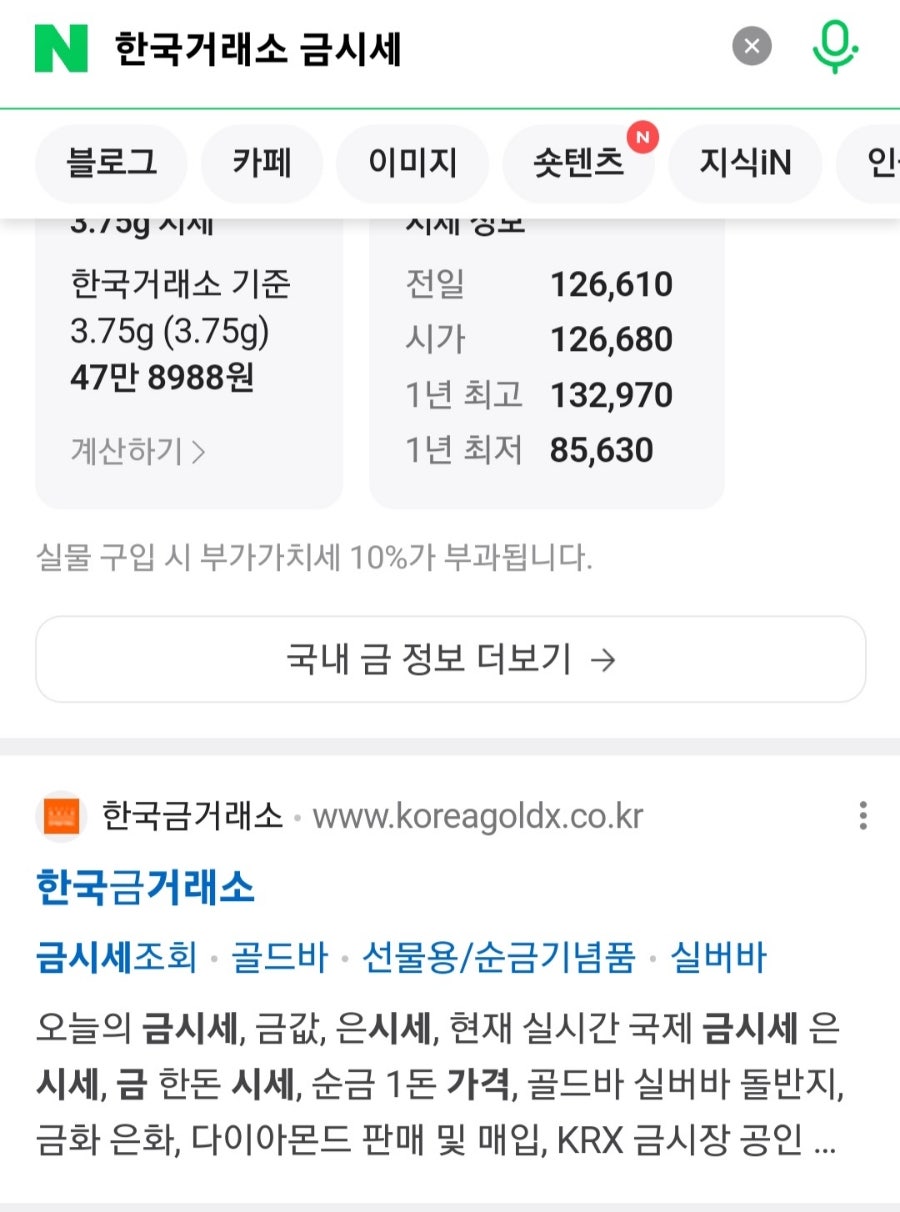
Task: Follow the 실버바 sublink
Action: [717, 957]
